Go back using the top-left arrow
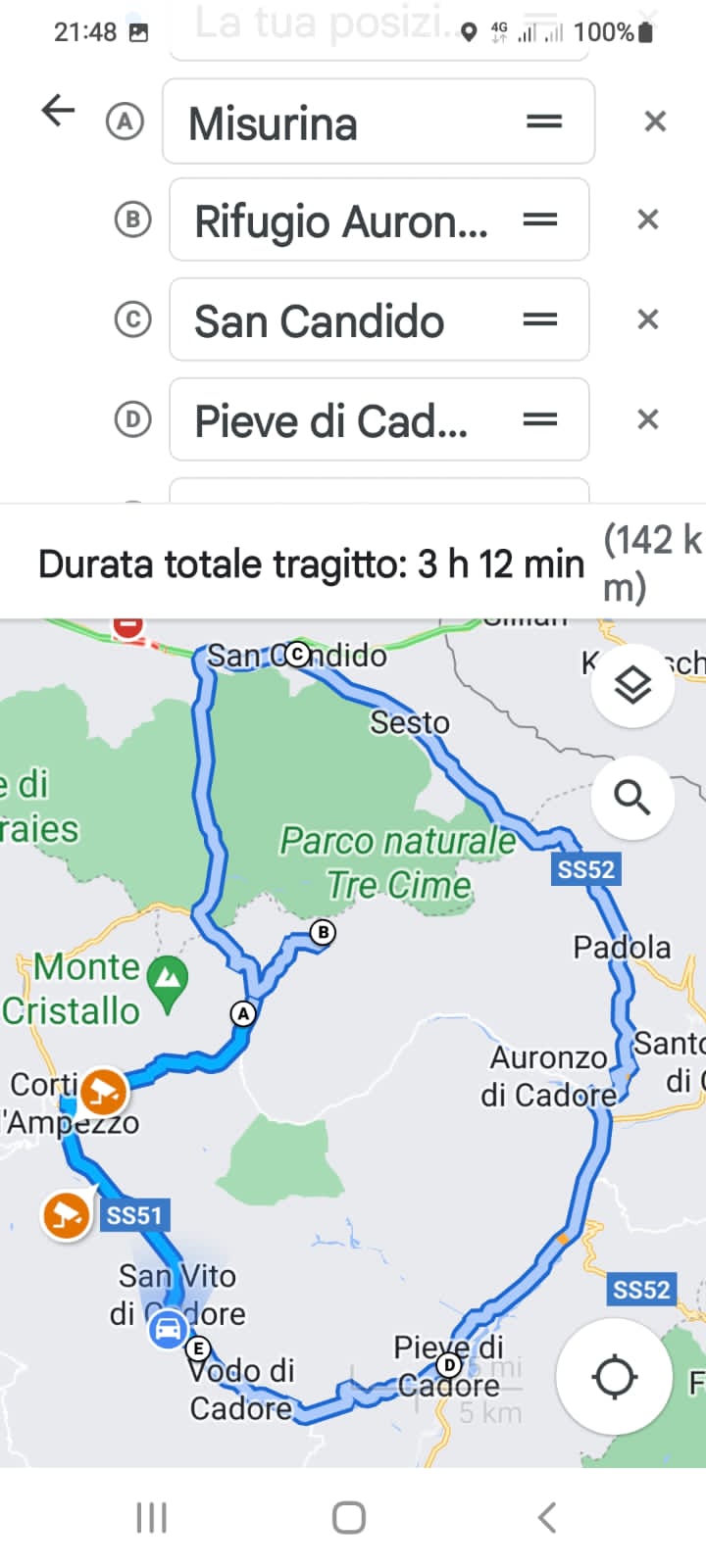The image size is (706, 1568). point(58,111)
